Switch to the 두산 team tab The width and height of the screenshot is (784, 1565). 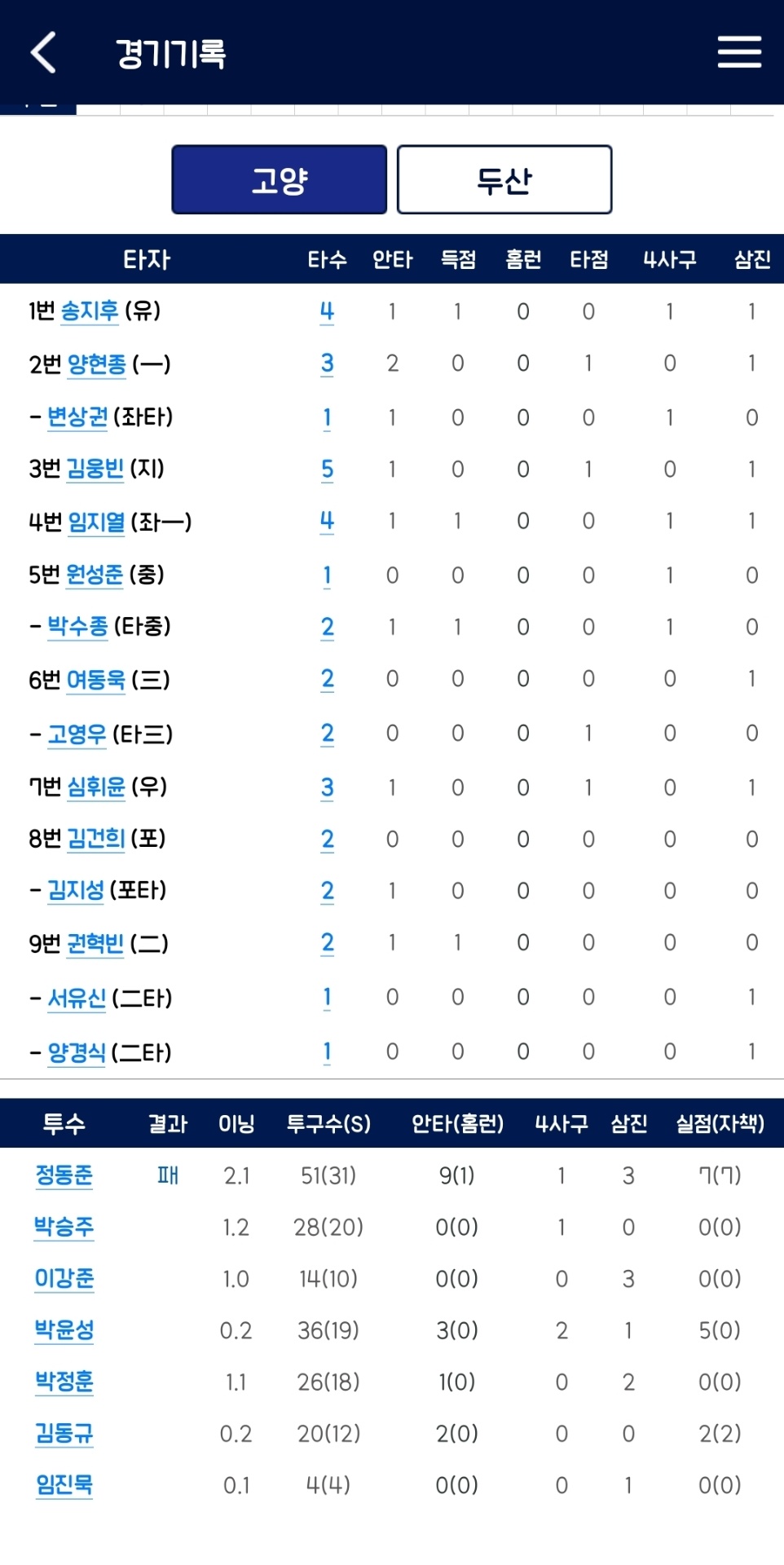coord(504,180)
